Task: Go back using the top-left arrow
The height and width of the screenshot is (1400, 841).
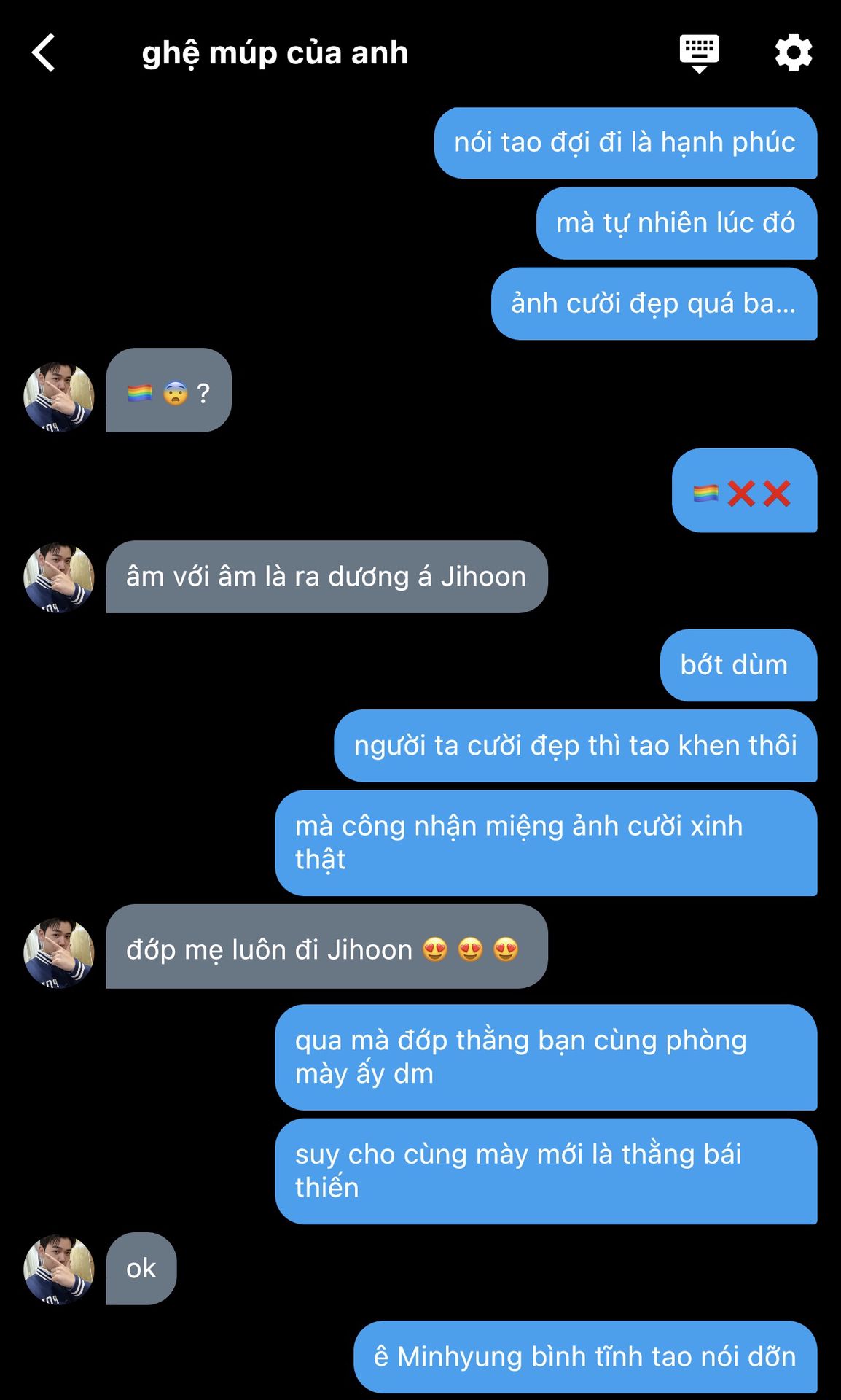Action: 44,53
